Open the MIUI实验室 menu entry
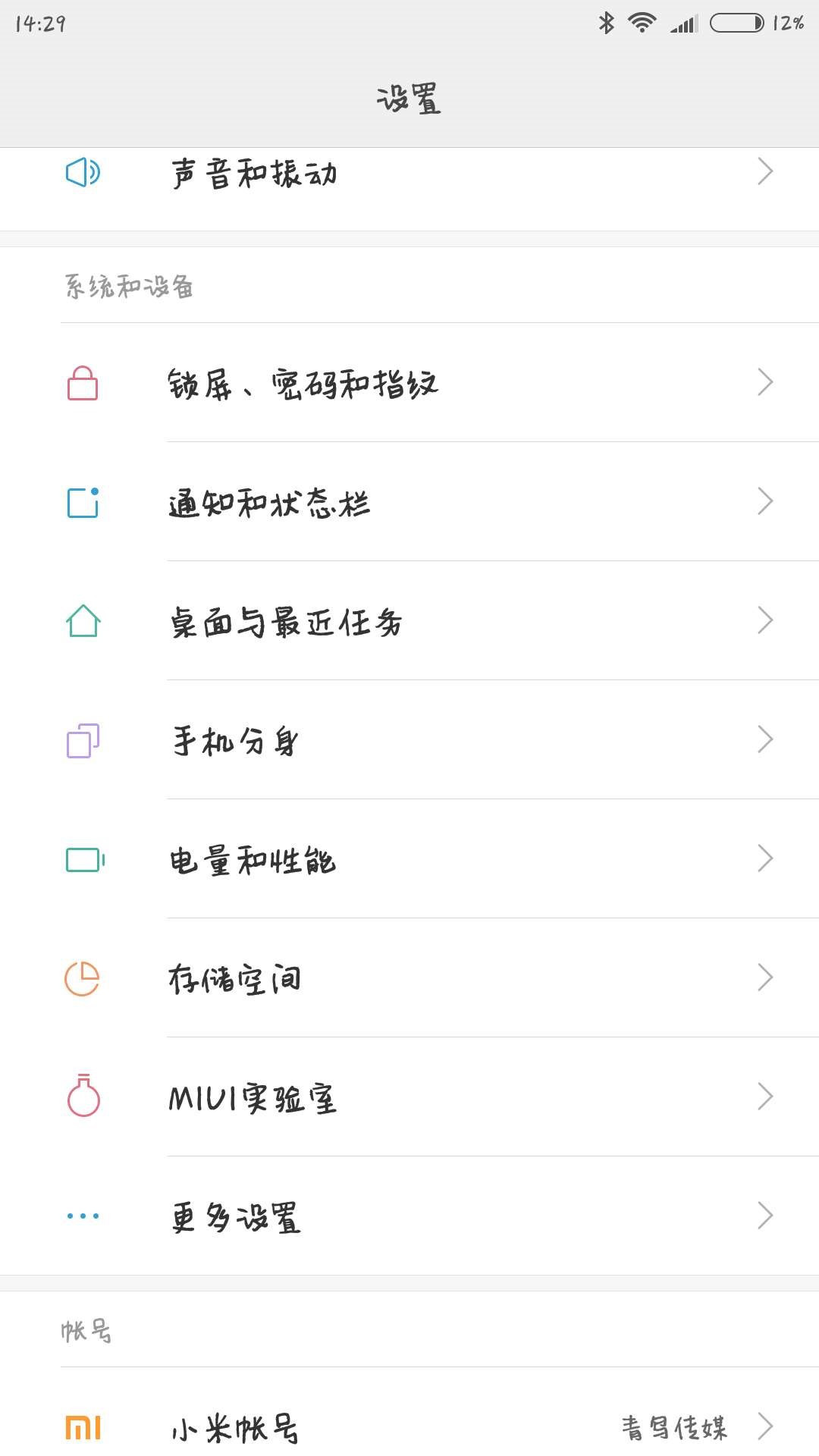 409,1097
